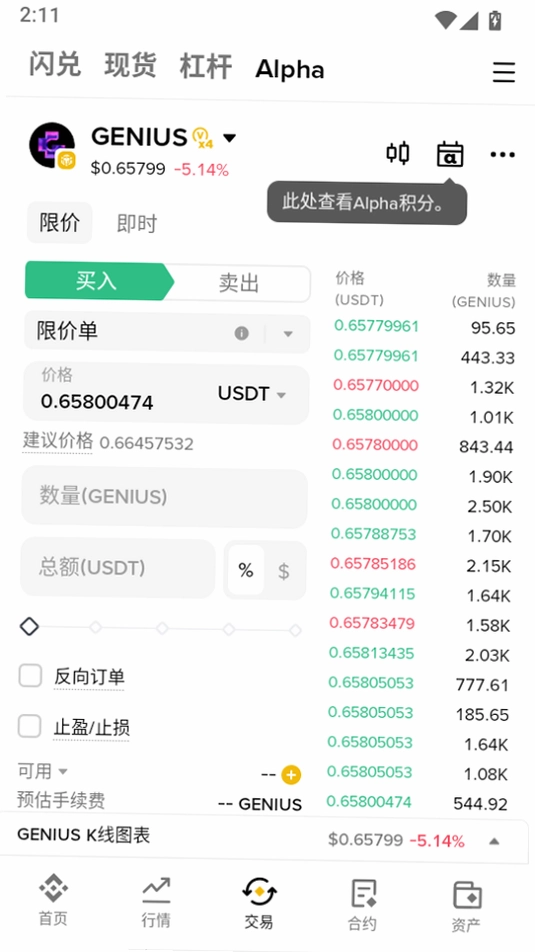Switch to the 闪兑 tab
Image resolution: width=535 pixels, height=952 pixels.
pyautogui.click(x=55, y=64)
